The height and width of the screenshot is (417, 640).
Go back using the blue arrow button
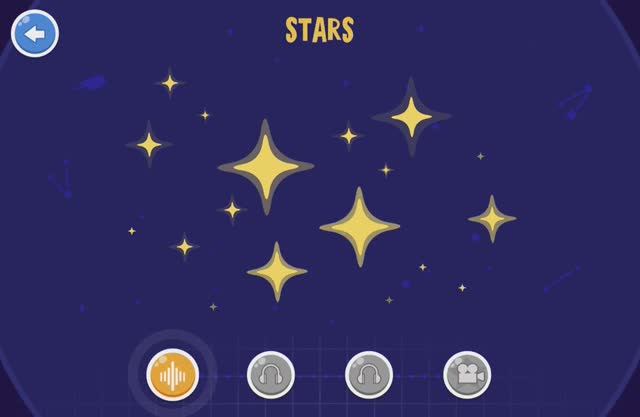tap(35, 34)
